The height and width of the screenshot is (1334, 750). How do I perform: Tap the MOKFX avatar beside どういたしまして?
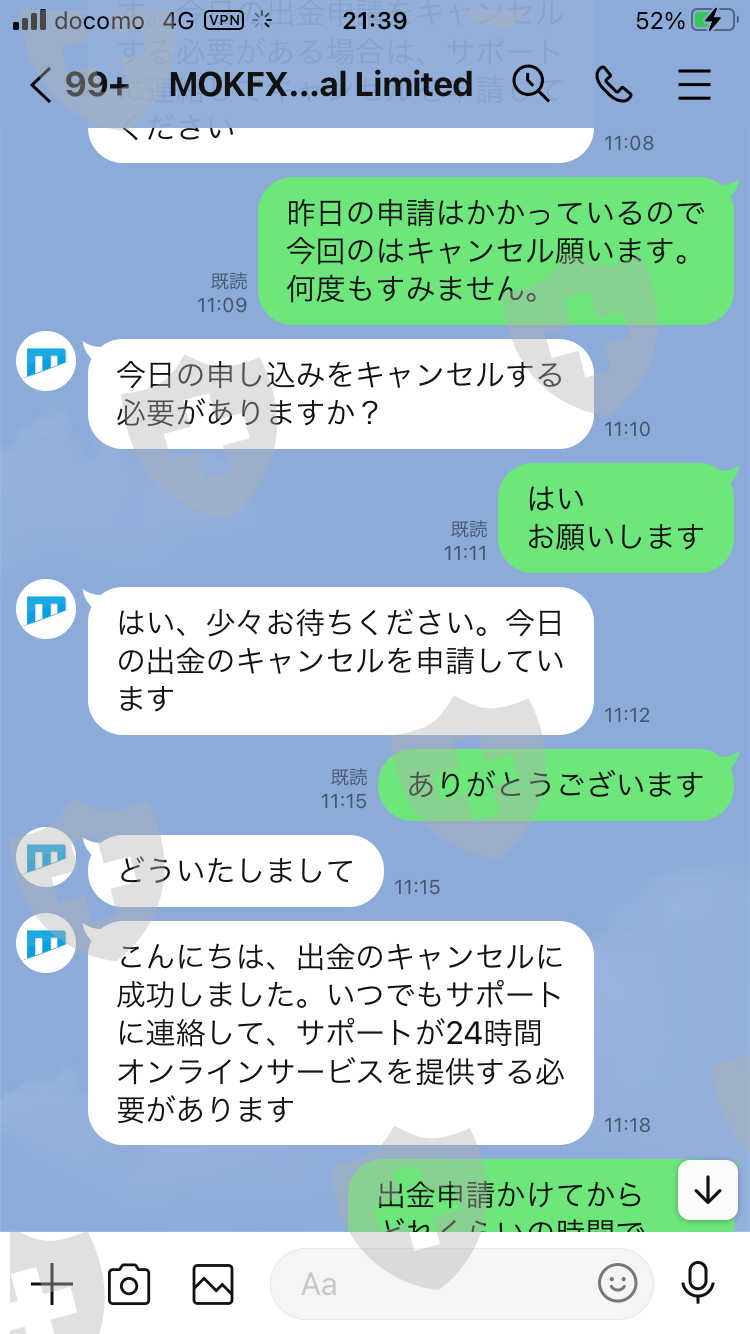[46, 857]
